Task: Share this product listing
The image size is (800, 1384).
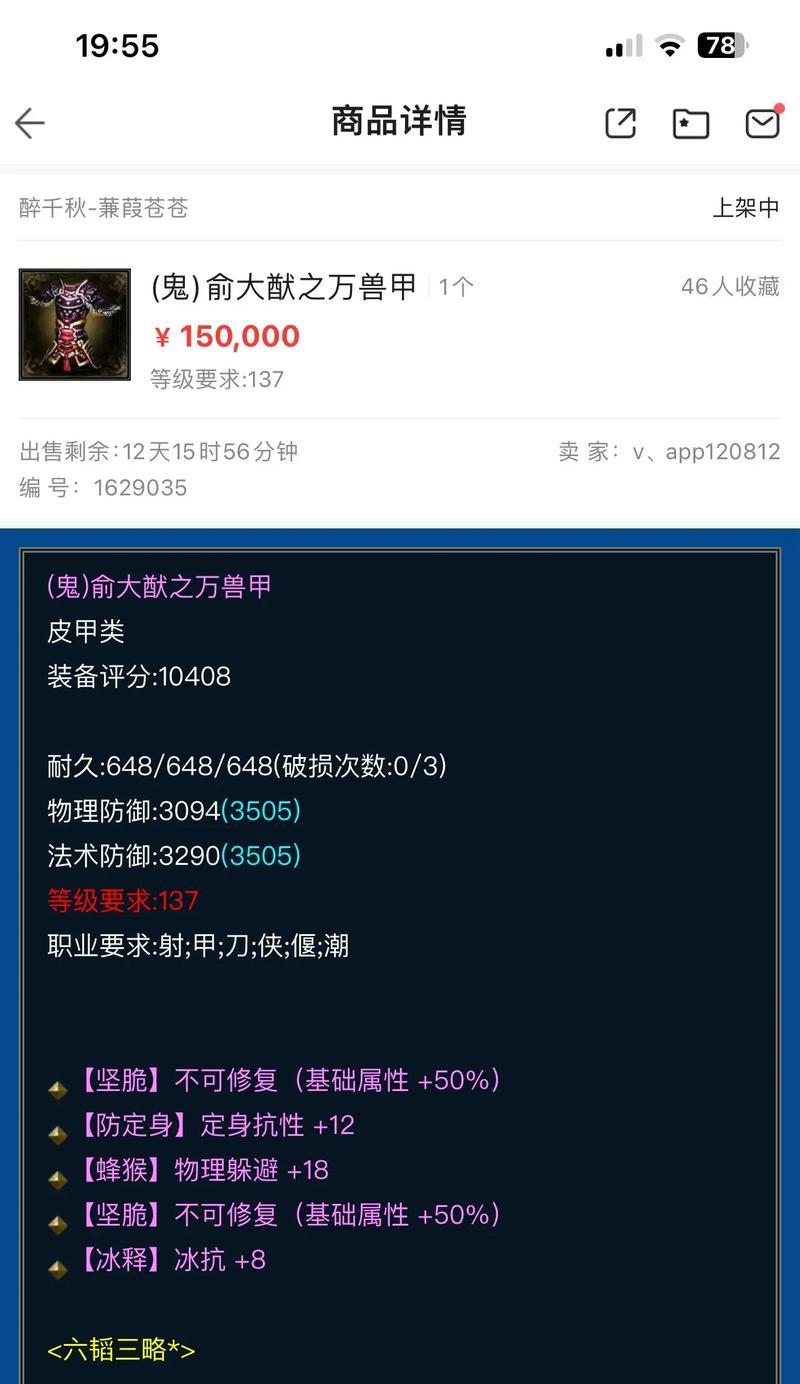Action: point(620,123)
